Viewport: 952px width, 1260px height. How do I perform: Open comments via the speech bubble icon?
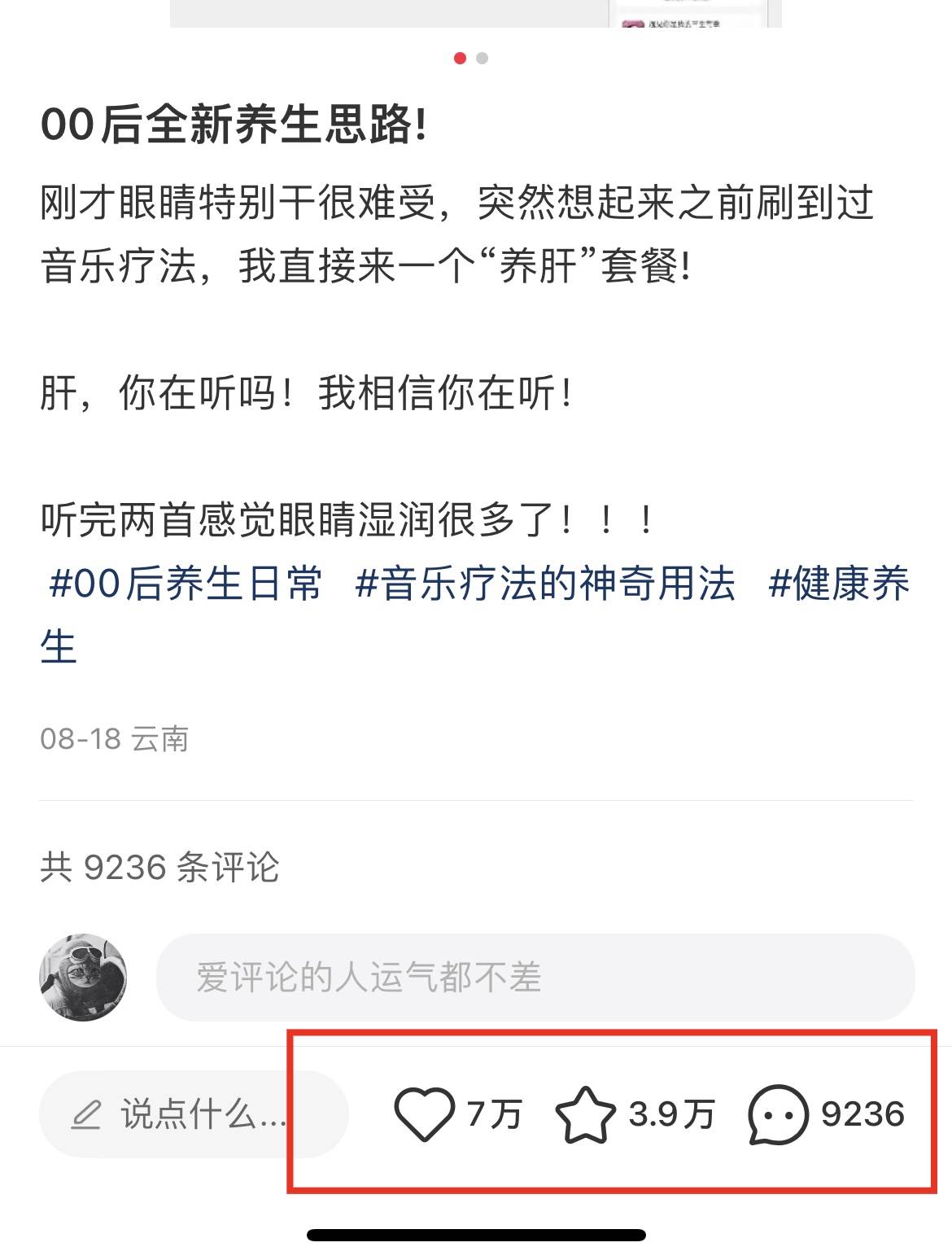pyautogui.click(x=778, y=1115)
